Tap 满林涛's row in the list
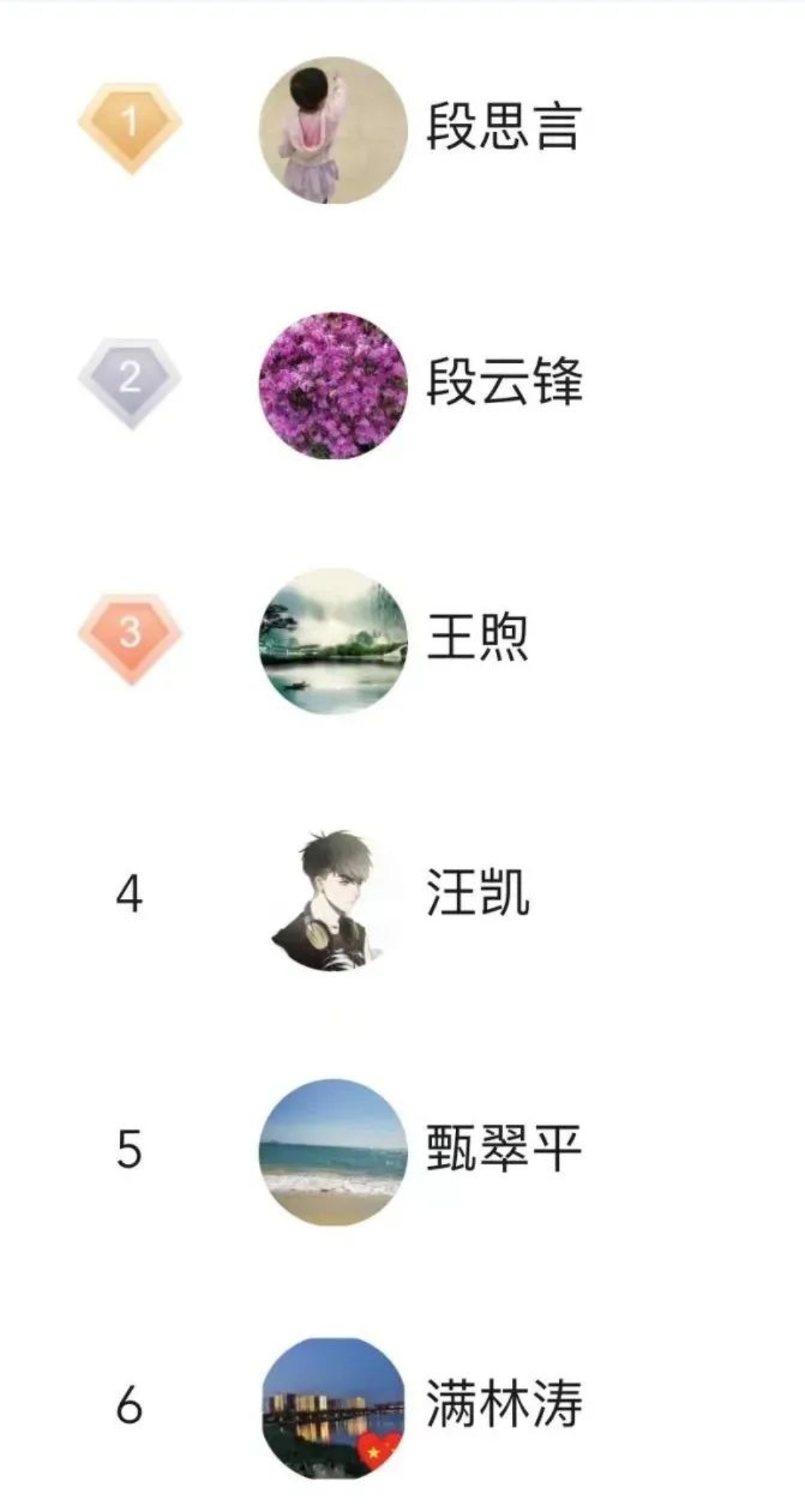The width and height of the screenshot is (805, 1512). click(504, 1404)
